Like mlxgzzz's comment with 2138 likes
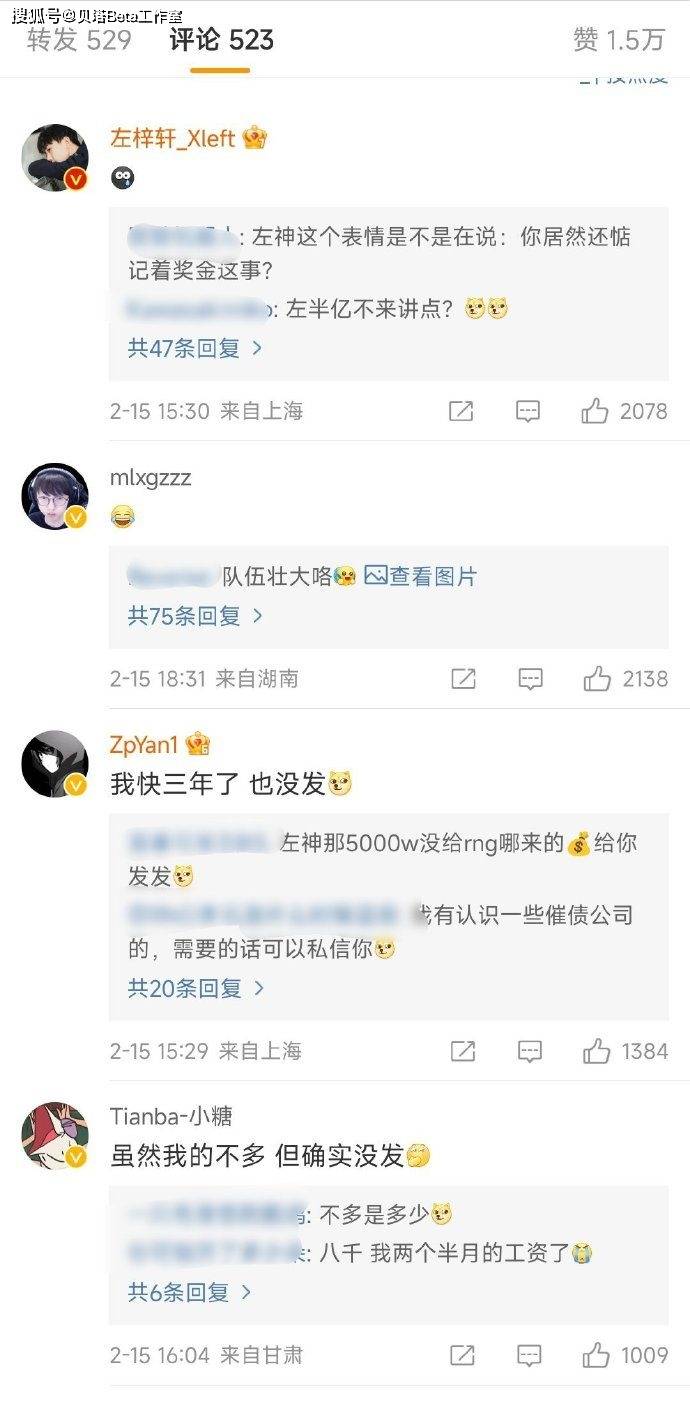 [x=597, y=679]
